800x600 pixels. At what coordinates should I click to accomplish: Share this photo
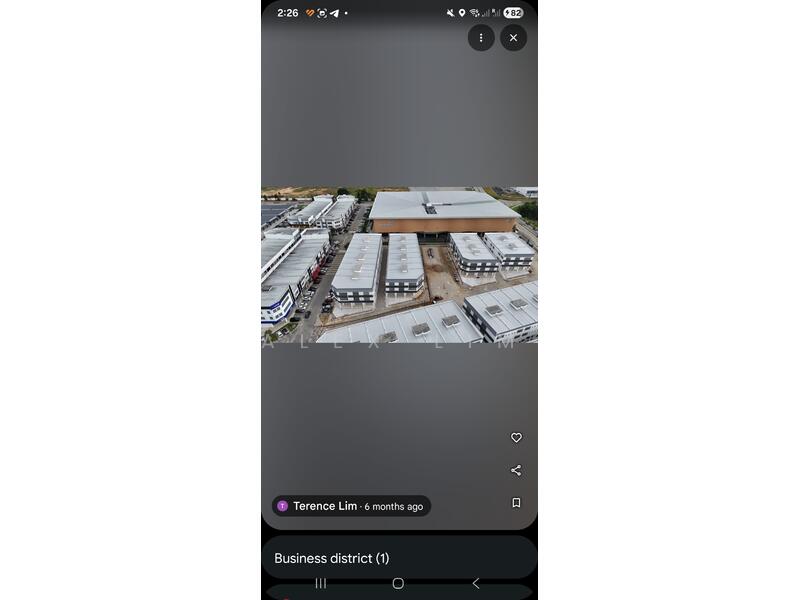click(x=516, y=470)
